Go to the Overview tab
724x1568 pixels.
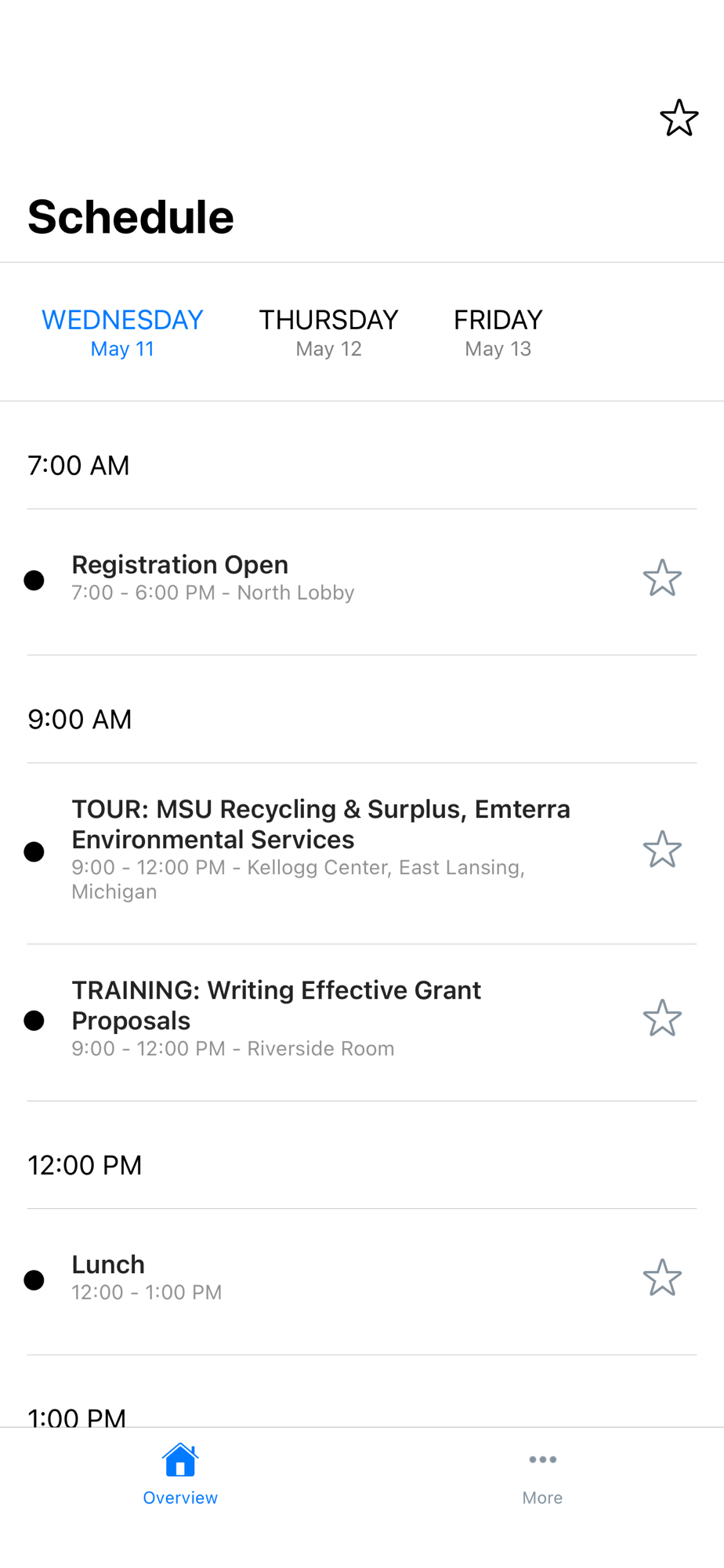pyautogui.click(x=180, y=1475)
